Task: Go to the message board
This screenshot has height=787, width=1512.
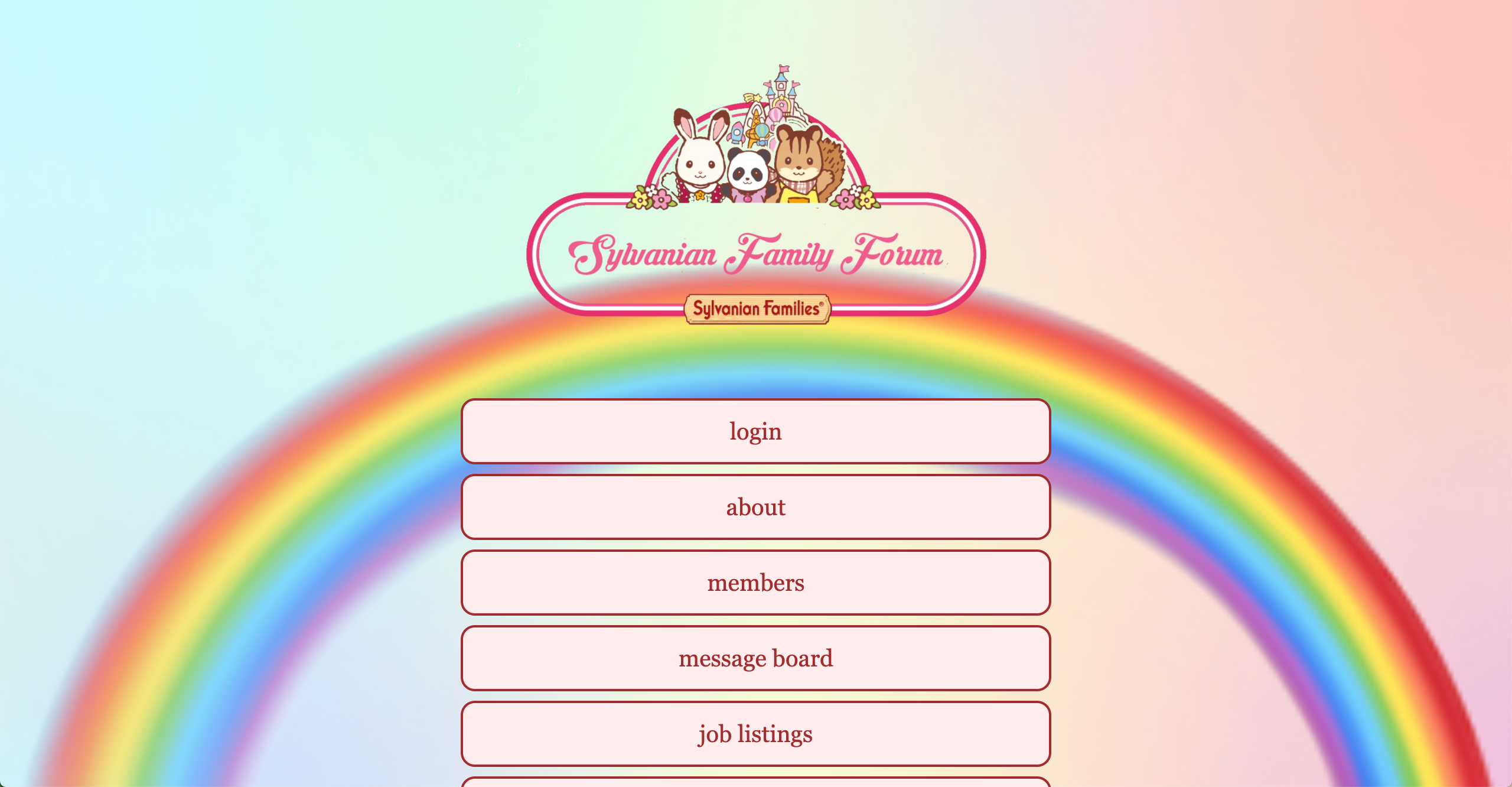Action: (x=755, y=658)
